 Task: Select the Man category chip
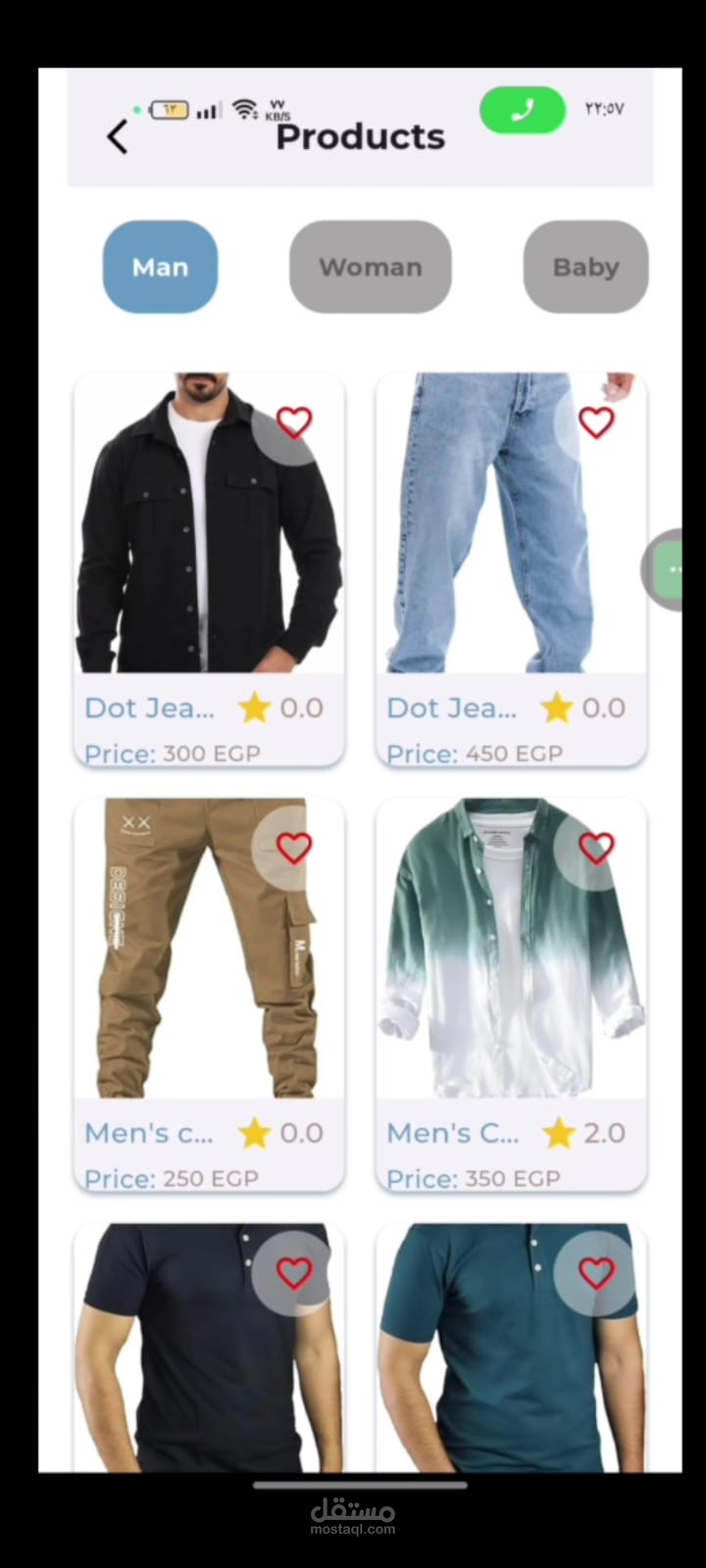(160, 267)
